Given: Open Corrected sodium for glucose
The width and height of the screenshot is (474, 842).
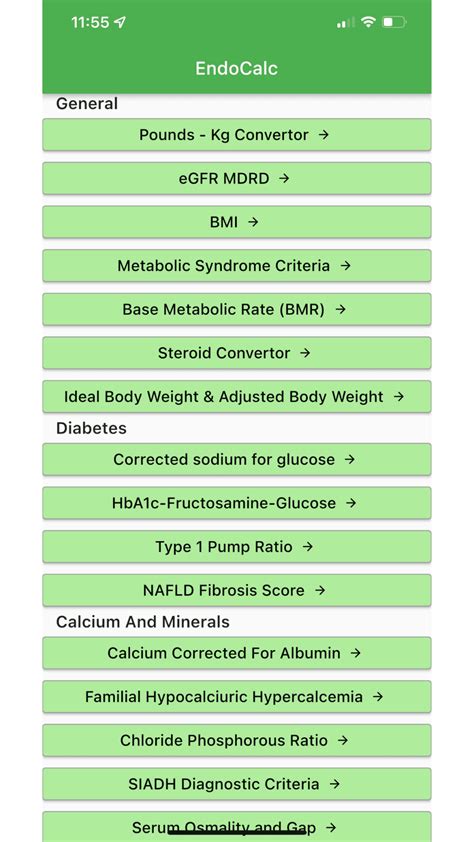Looking at the screenshot, I should coord(237,459).
